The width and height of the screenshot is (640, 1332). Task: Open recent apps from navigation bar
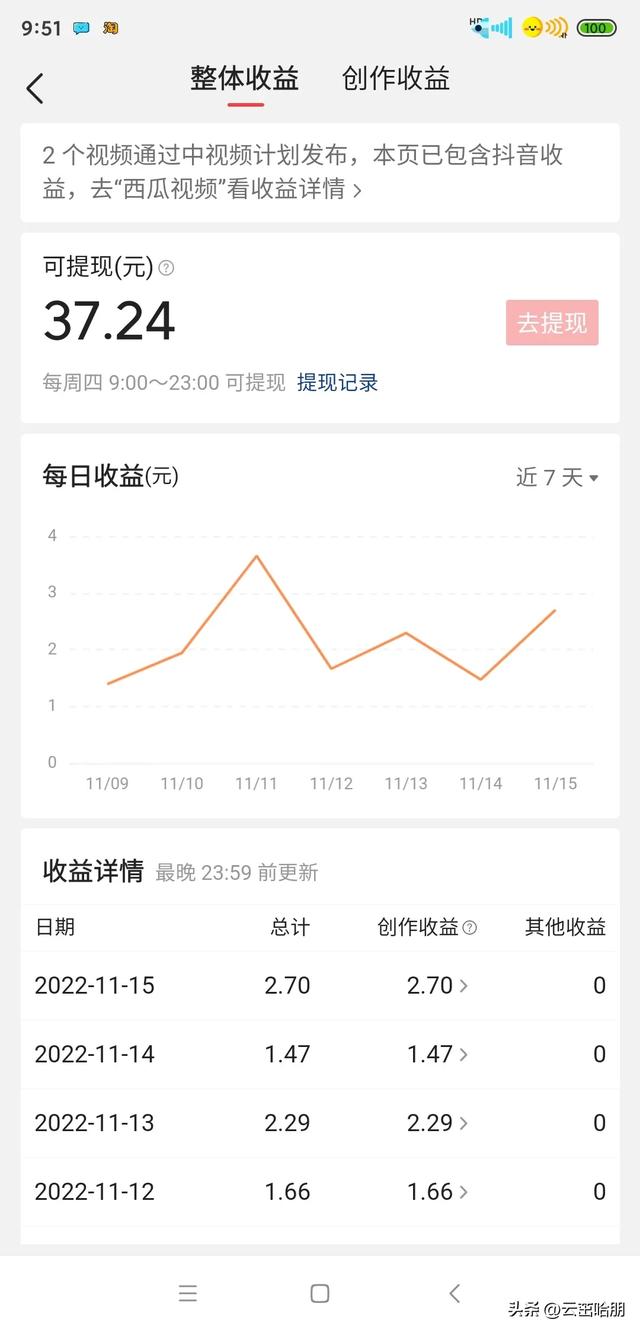[x=188, y=1293]
